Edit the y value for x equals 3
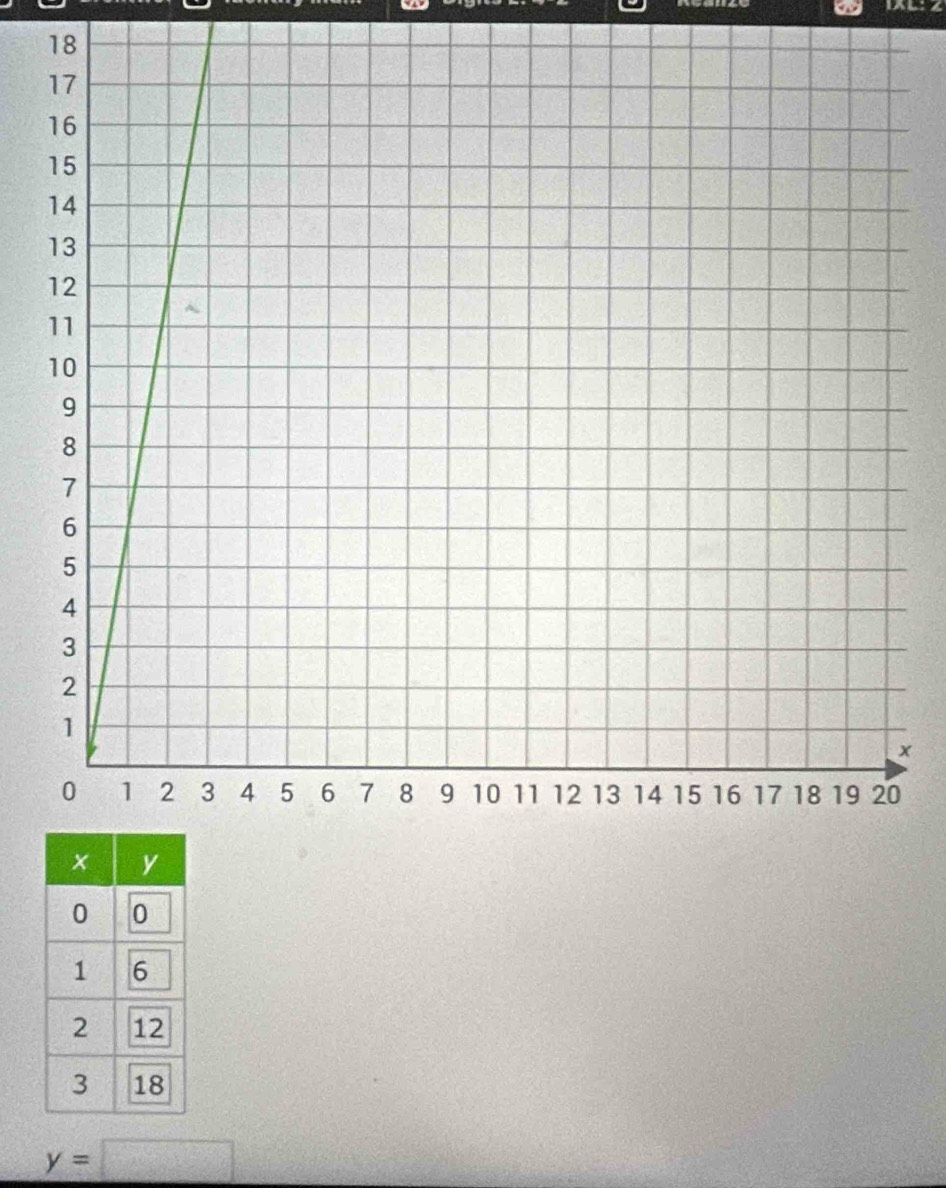The height and width of the screenshot is (1188, 946). tap(149, 1084)
